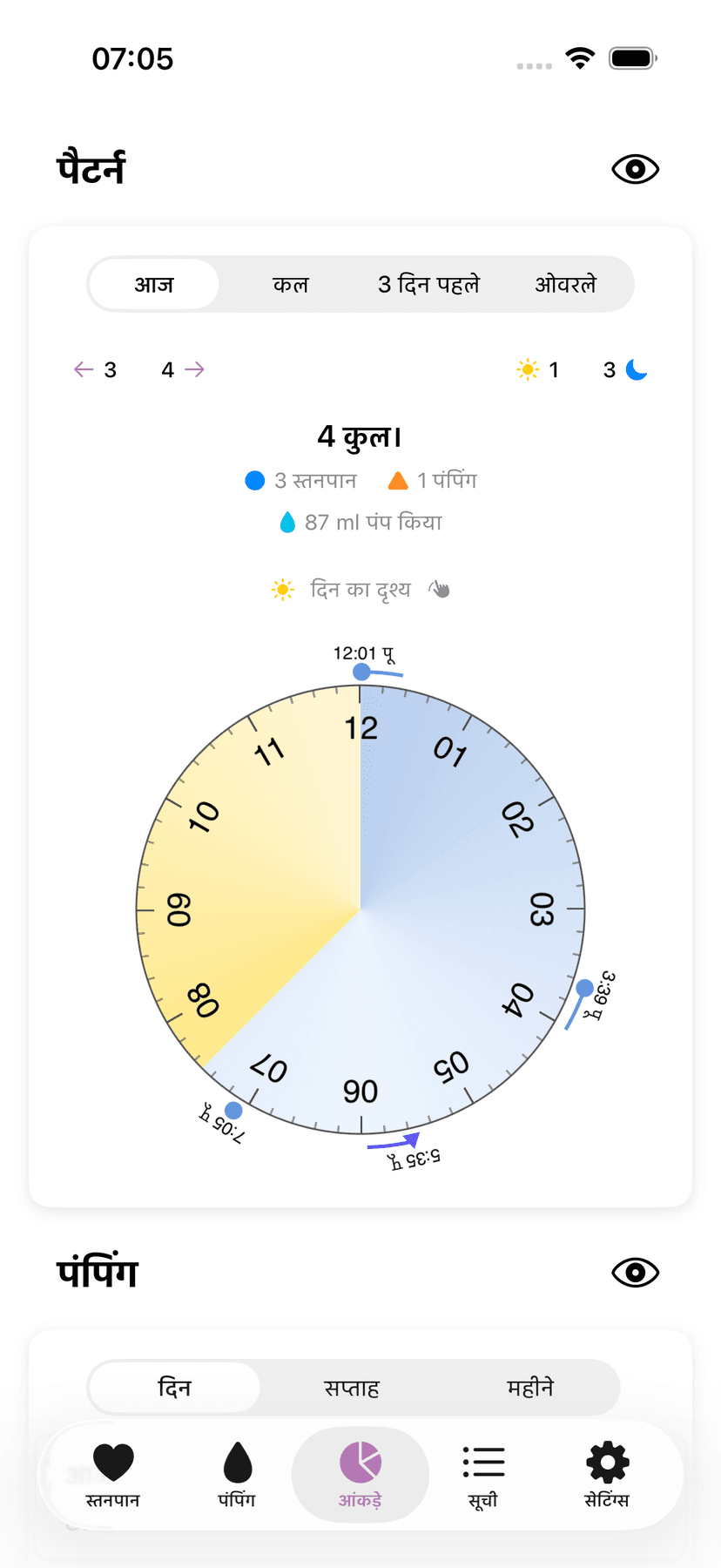Click the left arrow to go back a day

pos(83,369)
